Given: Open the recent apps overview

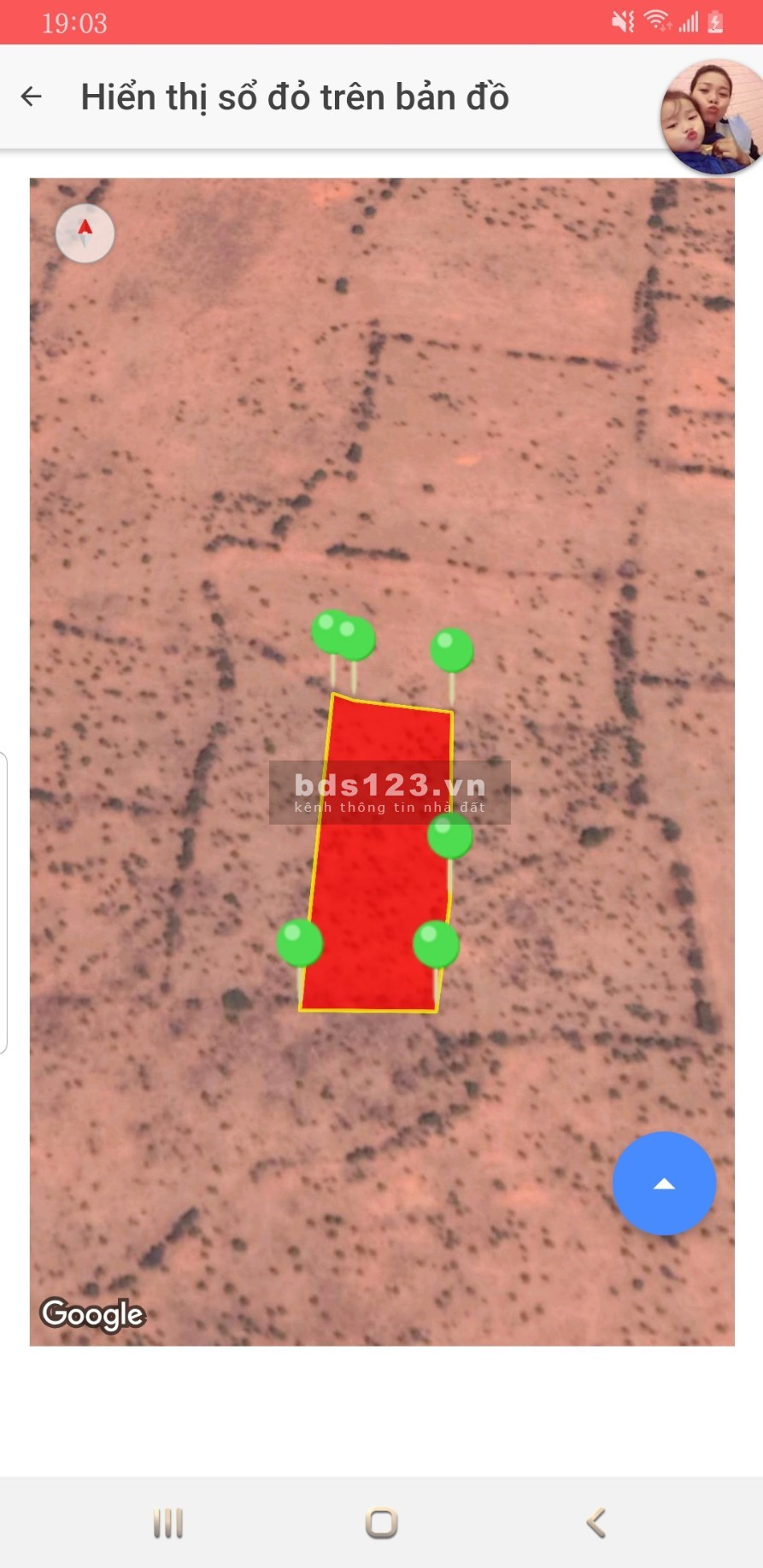Looking at the screenshot, I should point(168,1523).
